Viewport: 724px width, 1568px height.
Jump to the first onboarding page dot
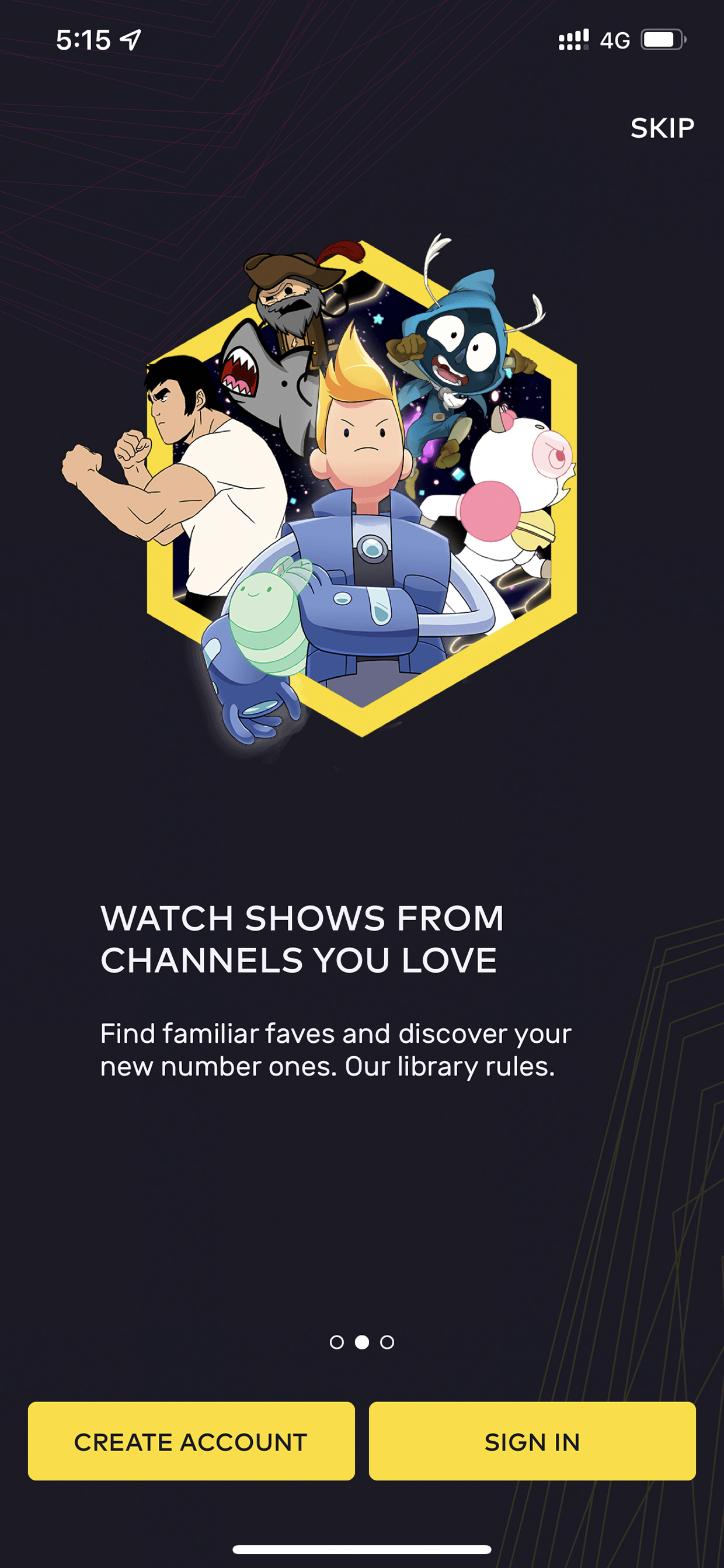click(336, 1342)
